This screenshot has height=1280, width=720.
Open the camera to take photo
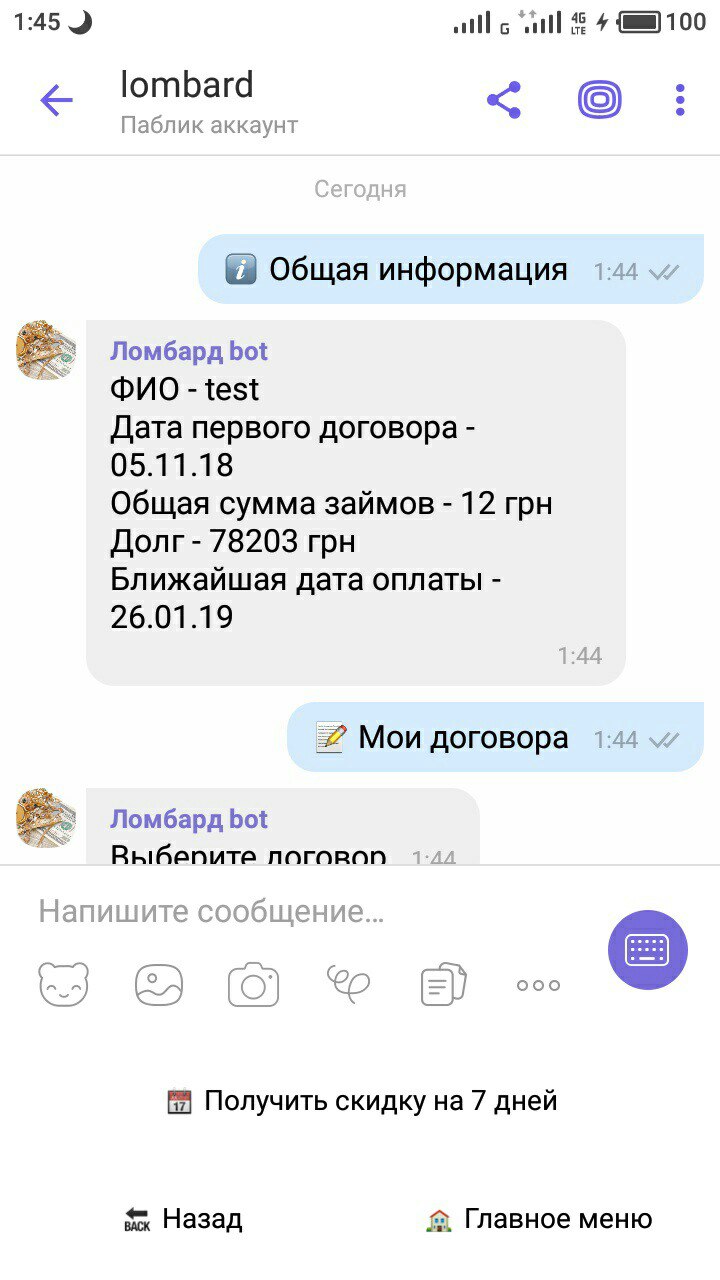(x=253, y=985)
